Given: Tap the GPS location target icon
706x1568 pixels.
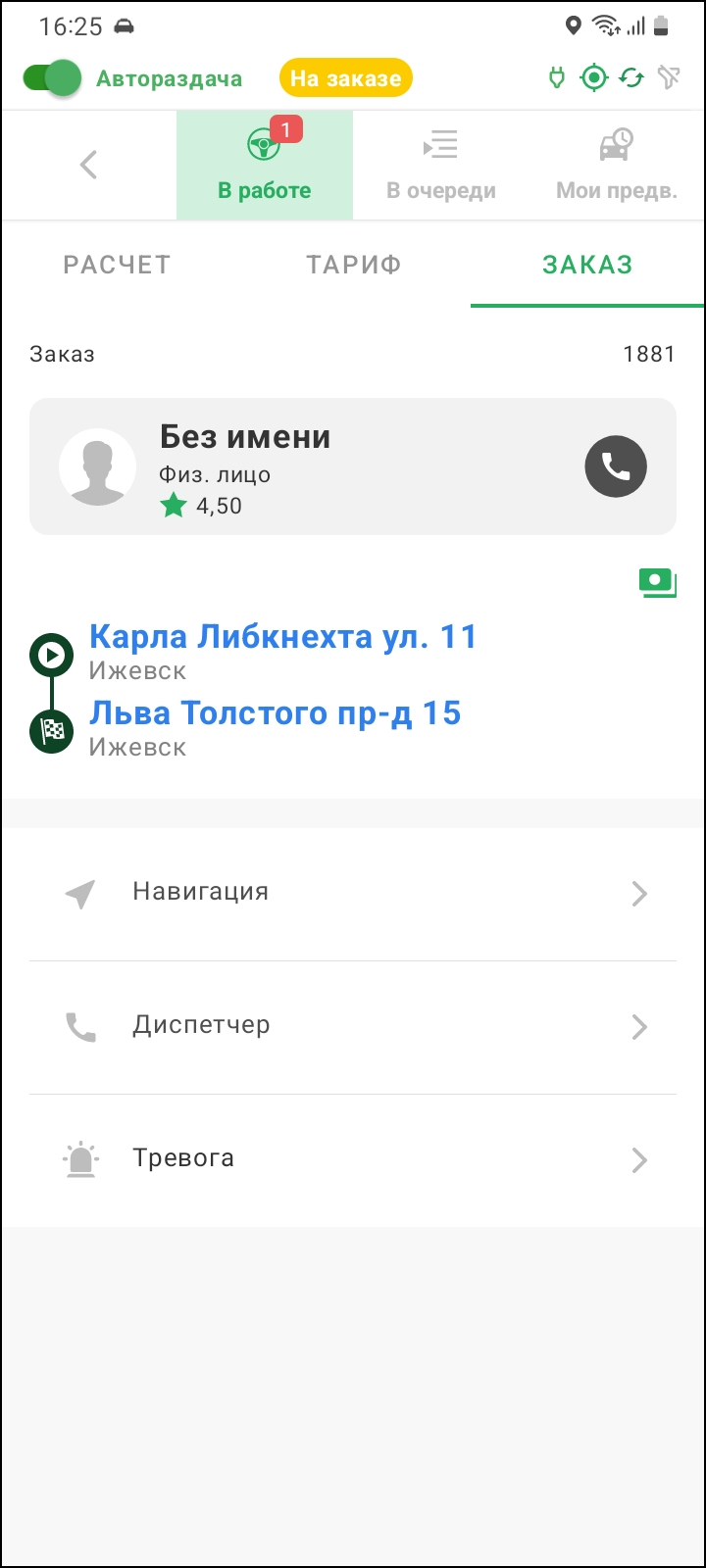Looking at the screenshot, I should tap(594, 78).
